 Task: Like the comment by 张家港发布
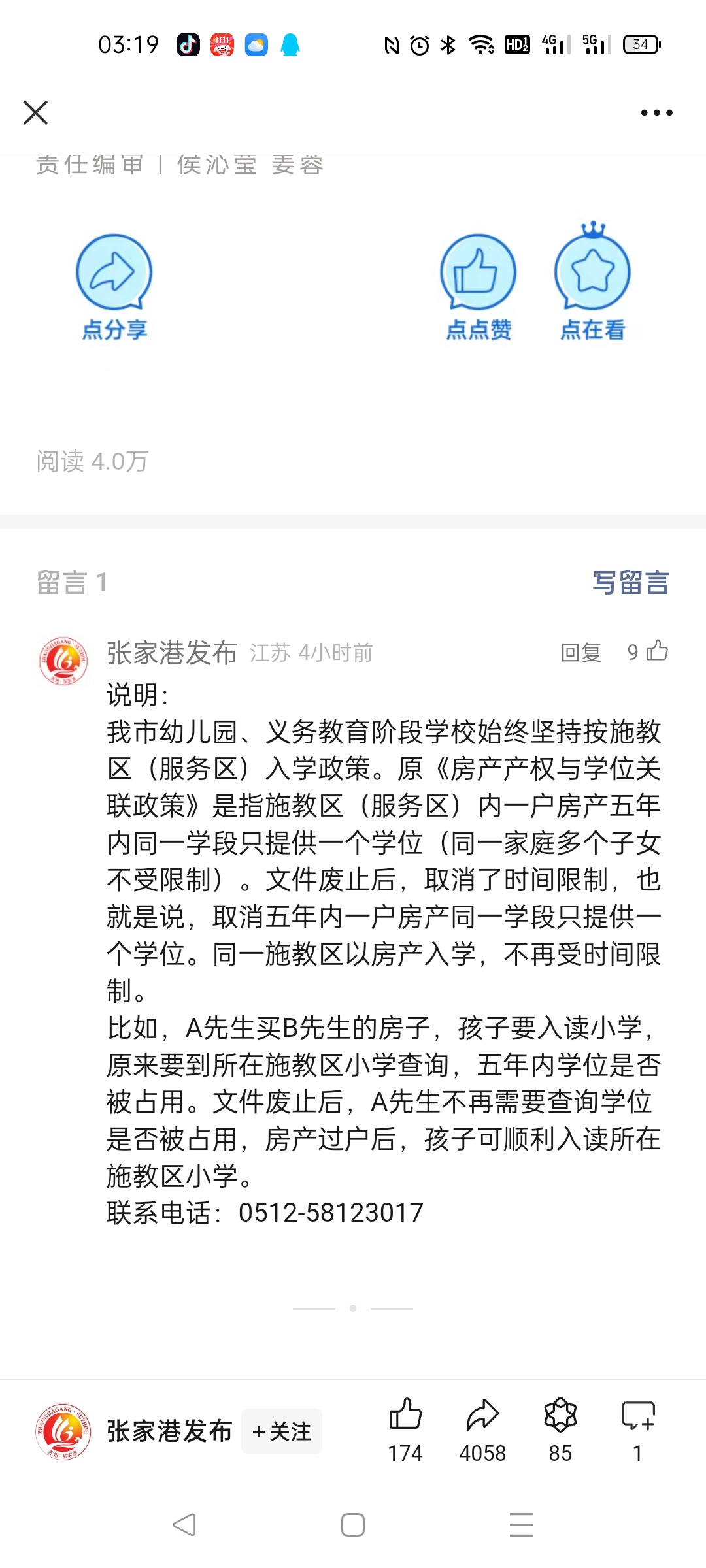tap(656, 651)
